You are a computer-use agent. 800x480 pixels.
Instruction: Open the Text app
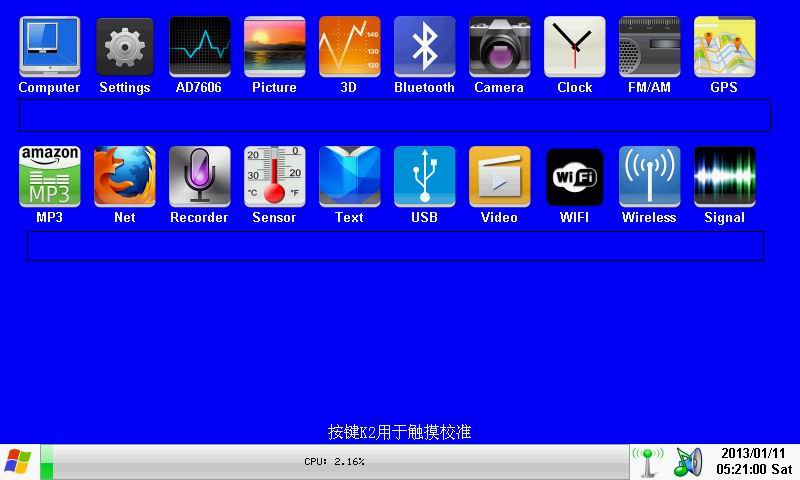point(349,176)
